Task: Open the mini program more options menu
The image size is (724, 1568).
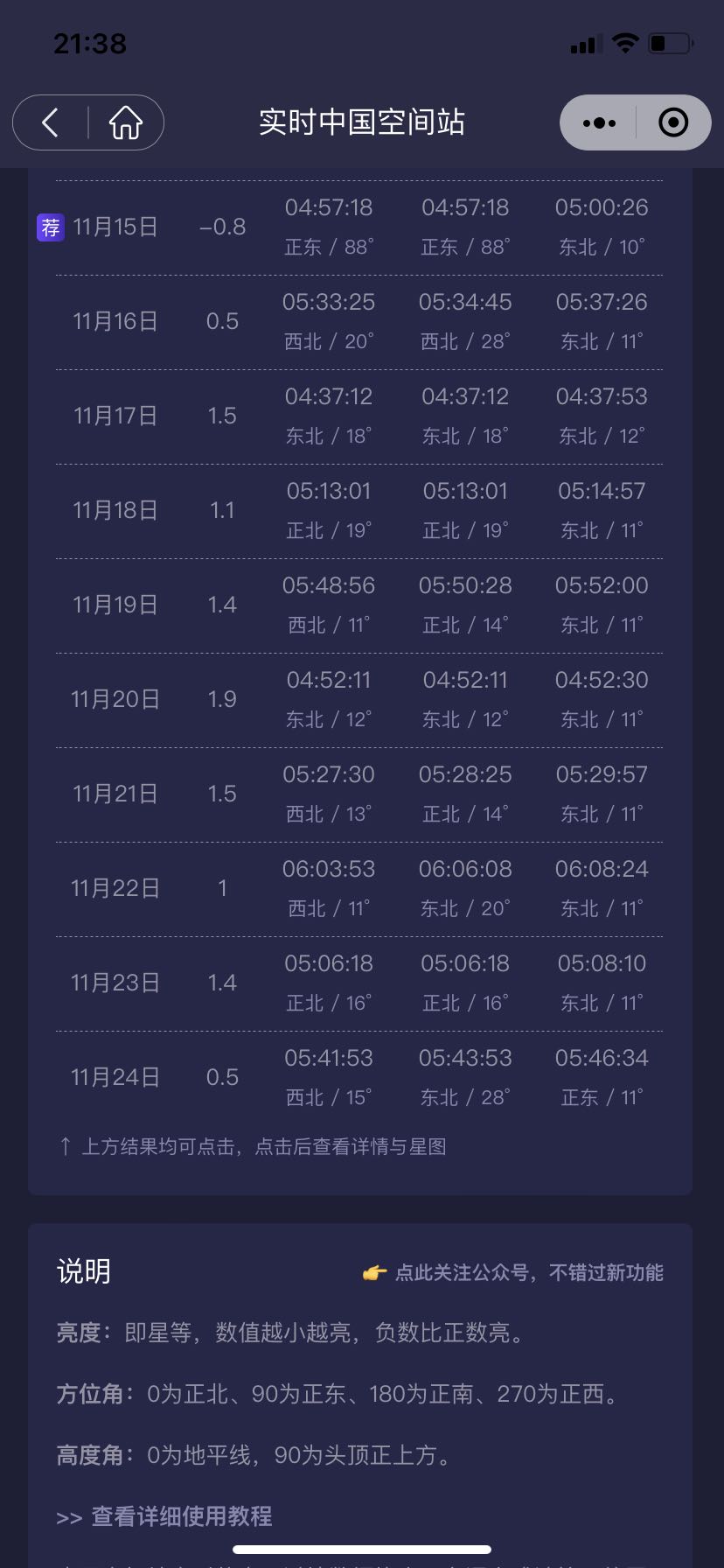Action: click(x=599, y=122)
